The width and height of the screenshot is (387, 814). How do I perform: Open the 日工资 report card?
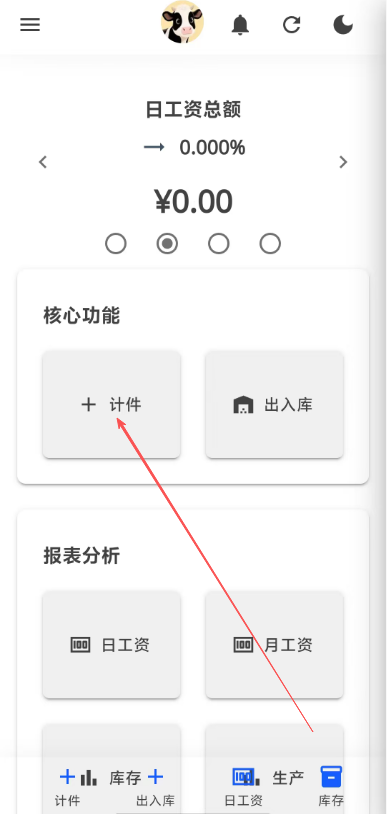pyautogui.click(x=112, y=645)
